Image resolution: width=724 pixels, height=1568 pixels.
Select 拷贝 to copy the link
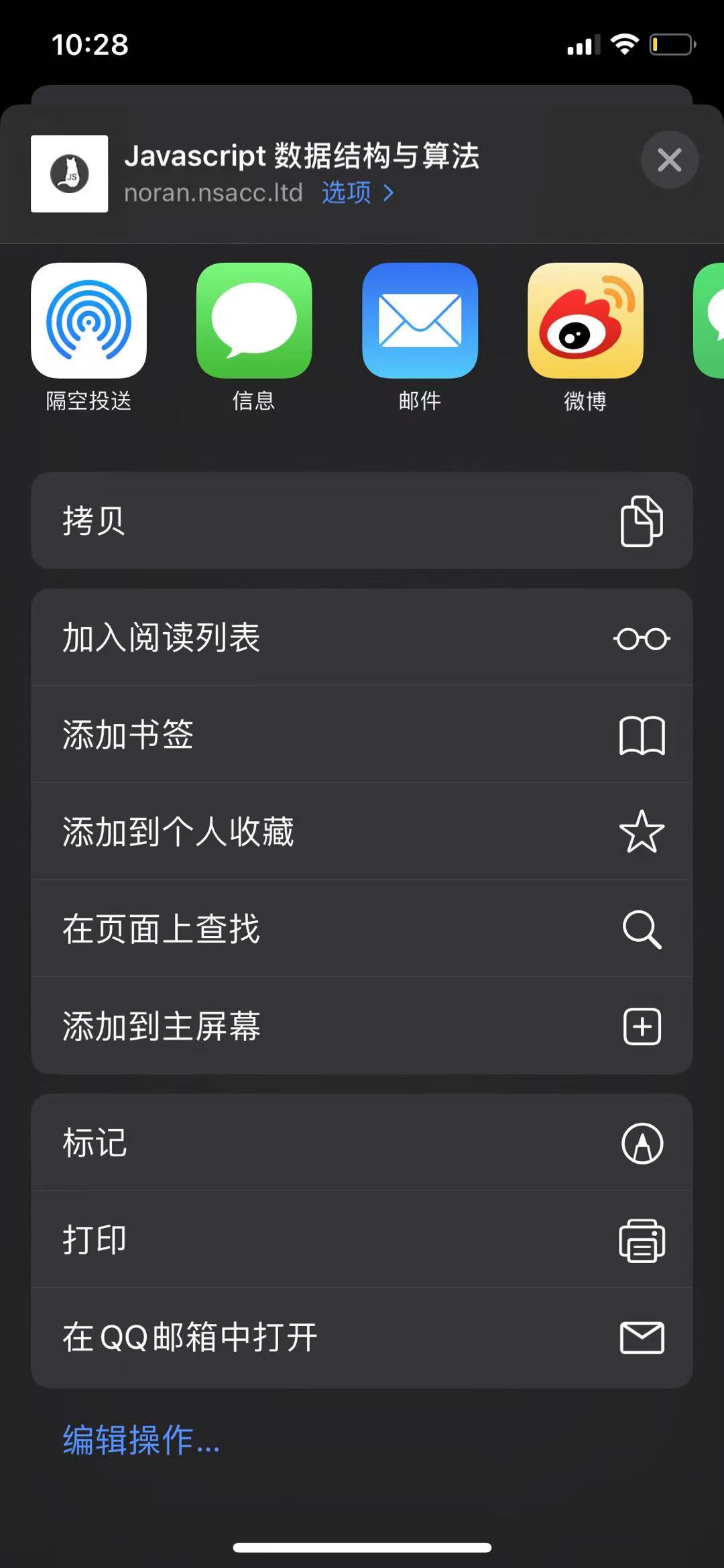tap(362, 521)
